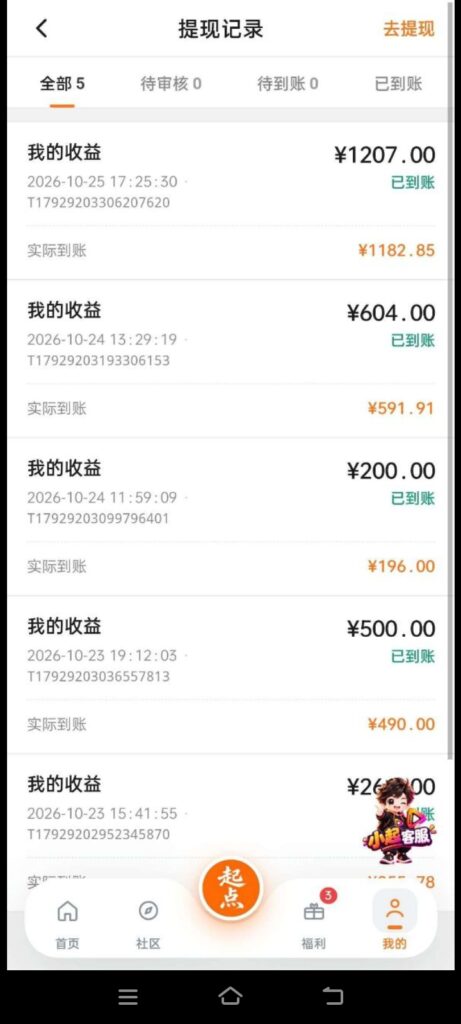Select the 全部 tab

[x=62, y=84]
